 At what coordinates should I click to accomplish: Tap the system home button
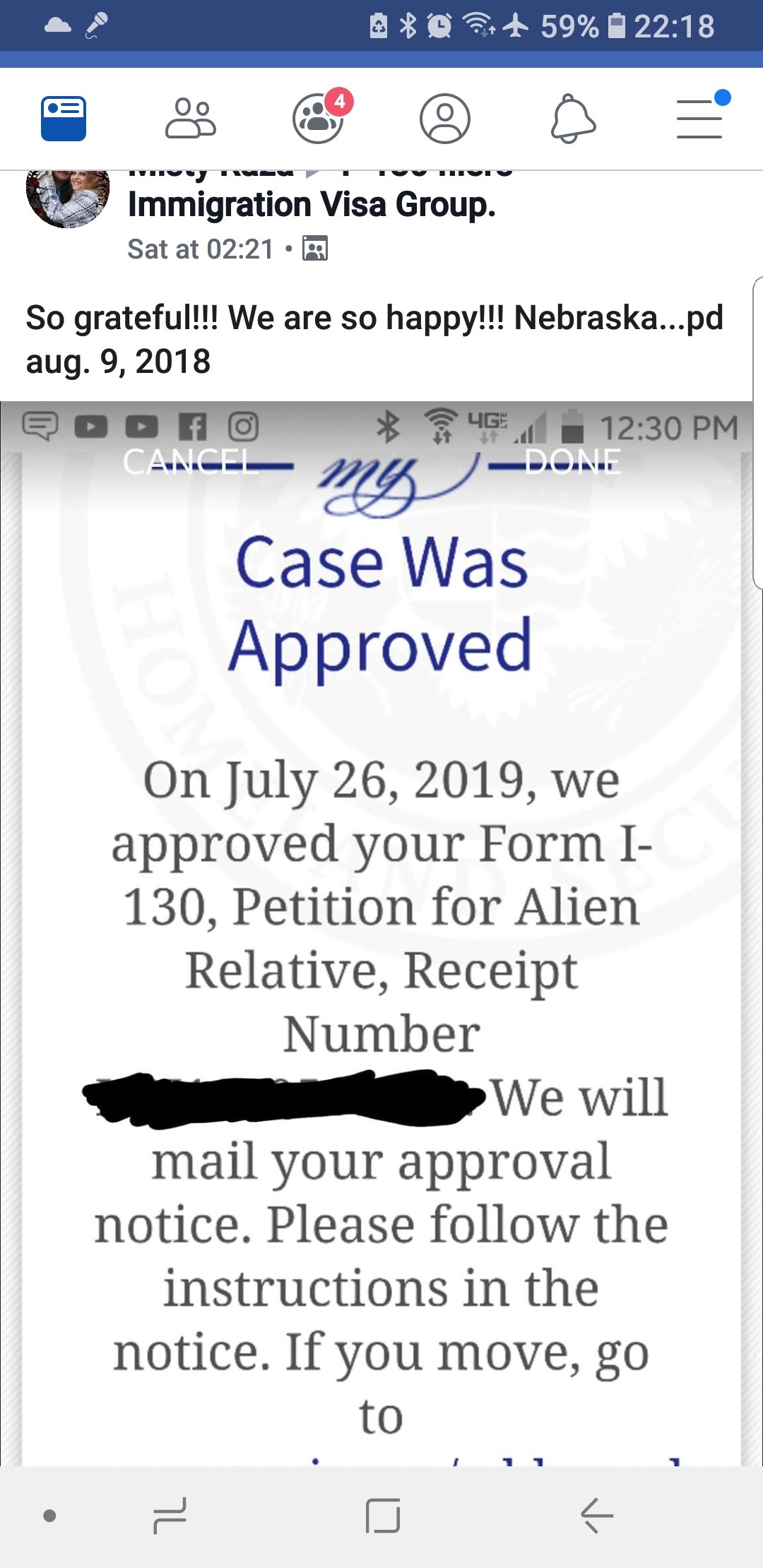pyautogui.click(x=383, y=1515)
